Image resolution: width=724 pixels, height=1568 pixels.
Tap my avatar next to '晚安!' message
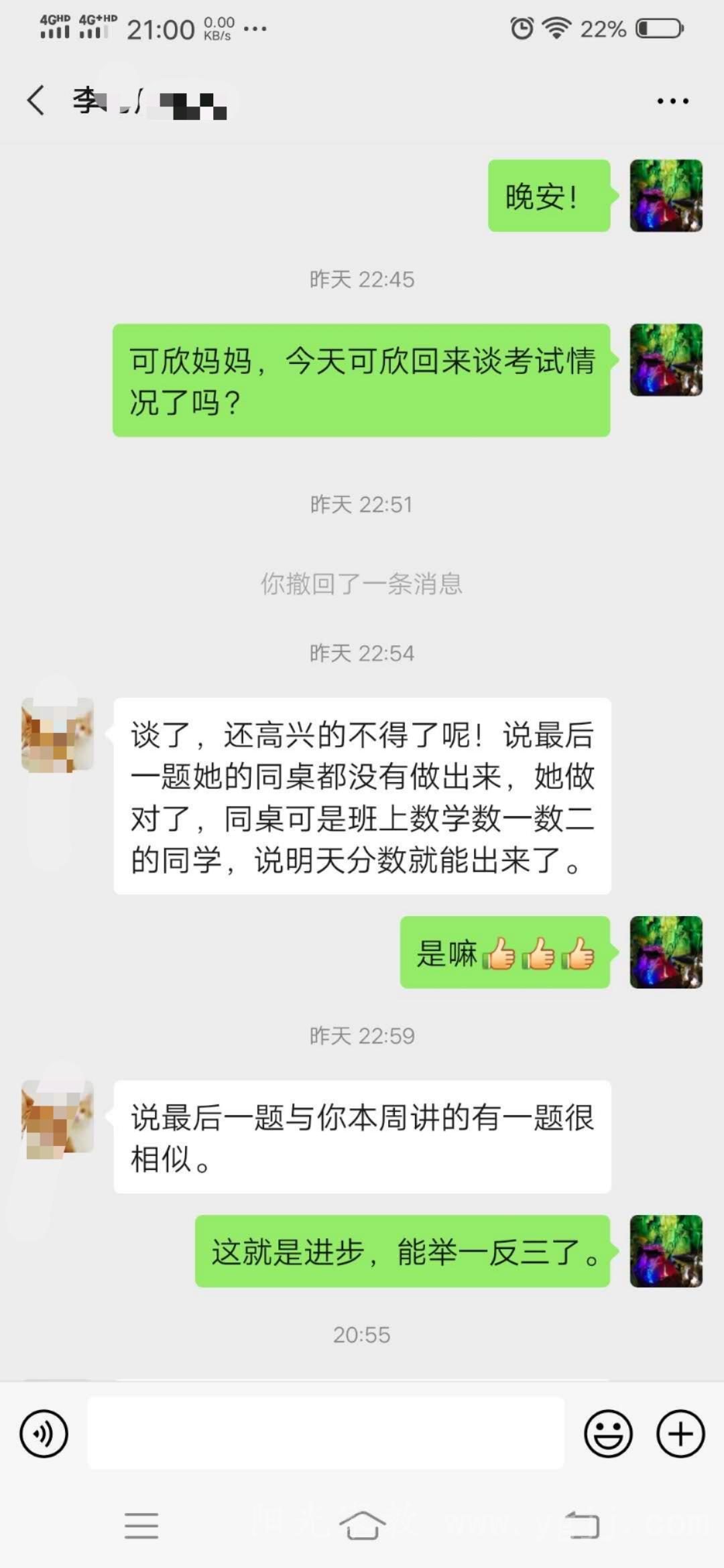tap(666, 196)
